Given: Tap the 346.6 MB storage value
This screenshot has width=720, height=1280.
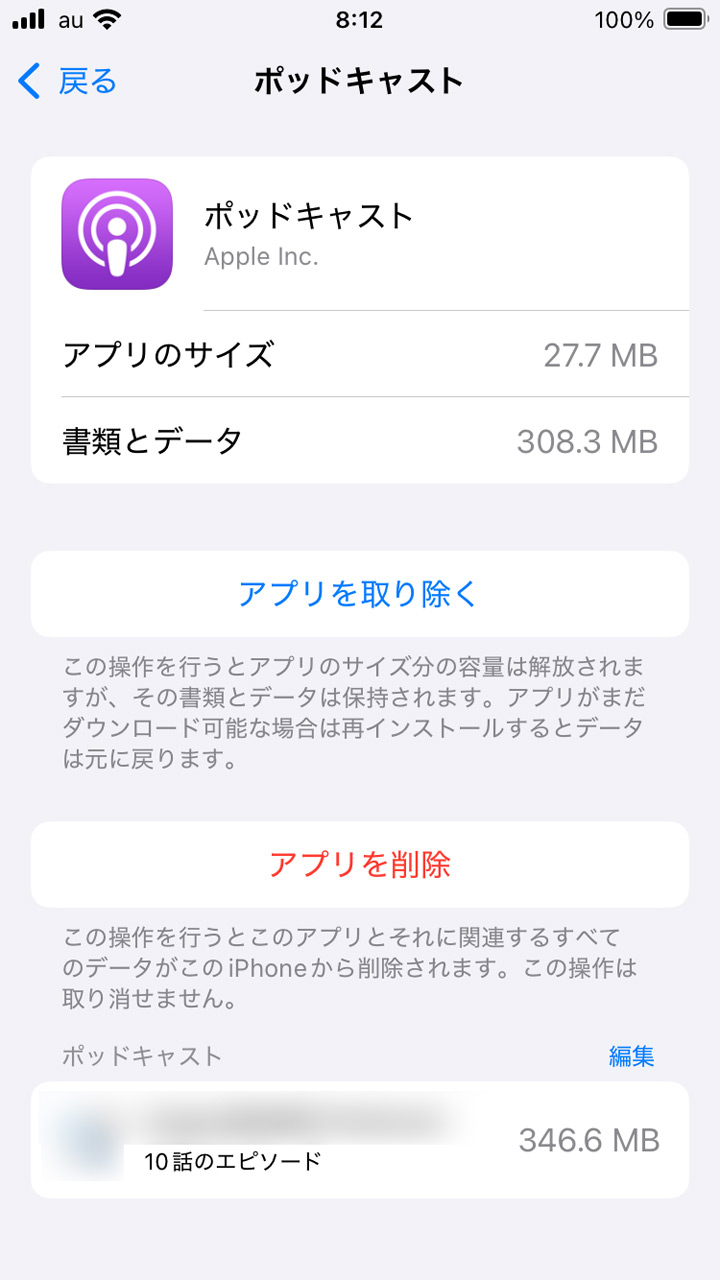Looking at the screenshot, I should (x=589, y=1139).
